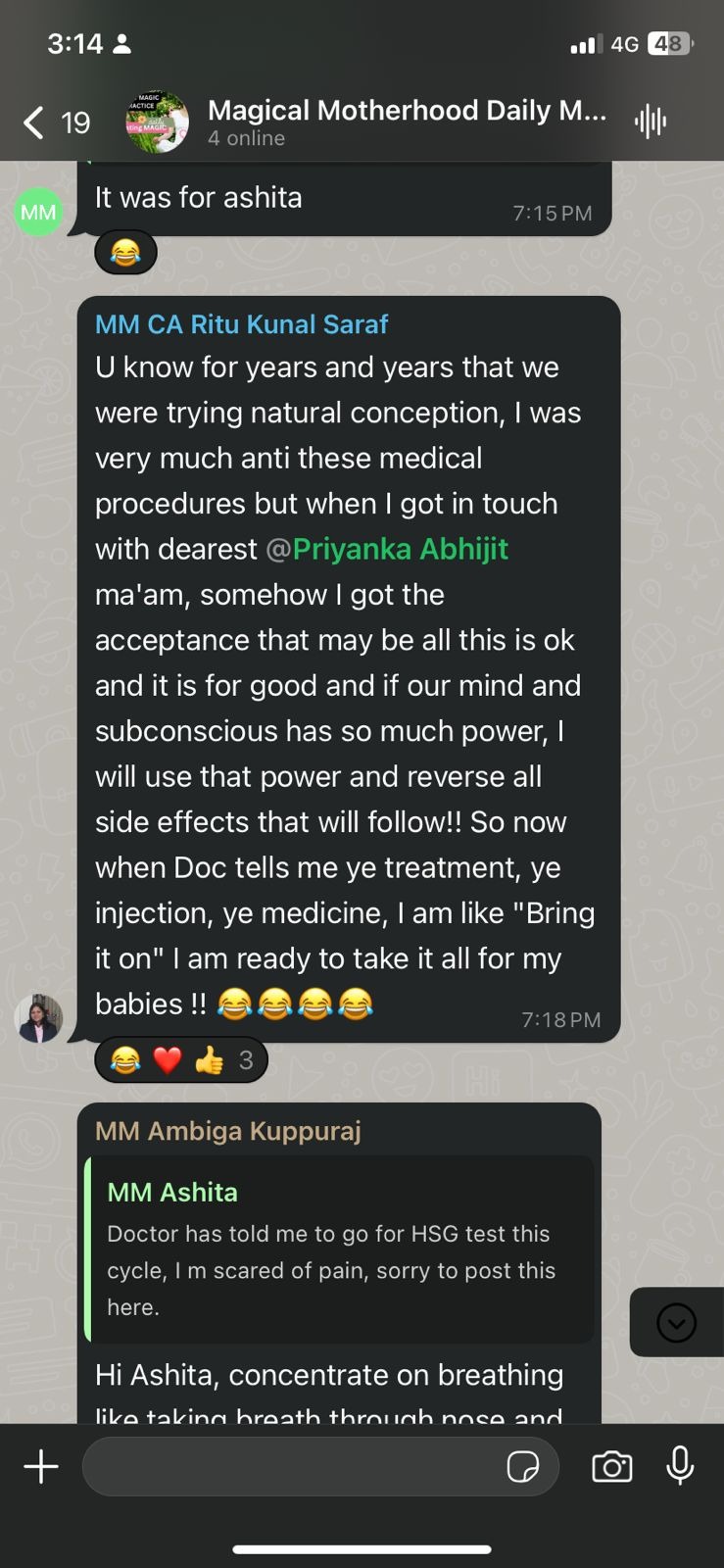Open the attachment plus menu
Viewport: 724px width, 1568px height.
tap(41, 1467)
